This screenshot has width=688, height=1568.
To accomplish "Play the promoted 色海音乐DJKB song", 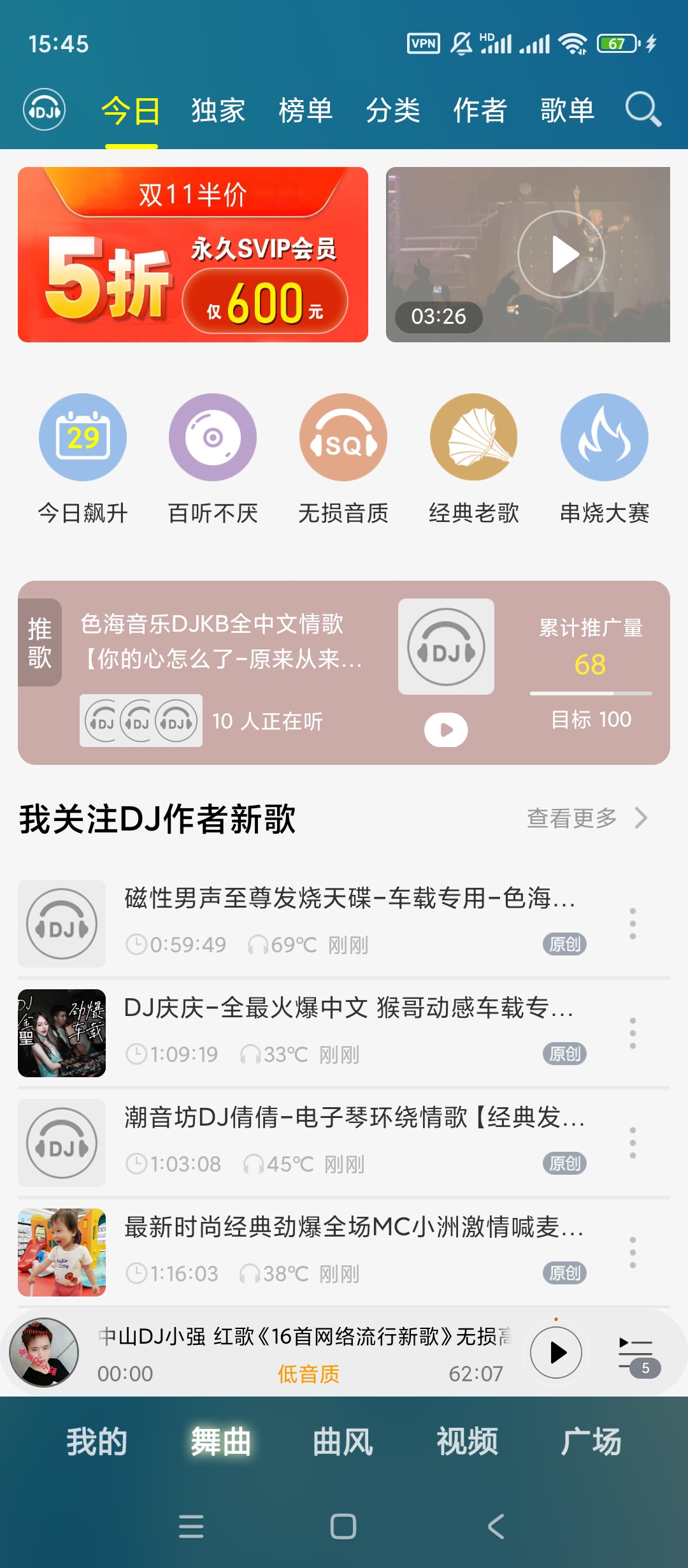I will [x=446, y=730].
